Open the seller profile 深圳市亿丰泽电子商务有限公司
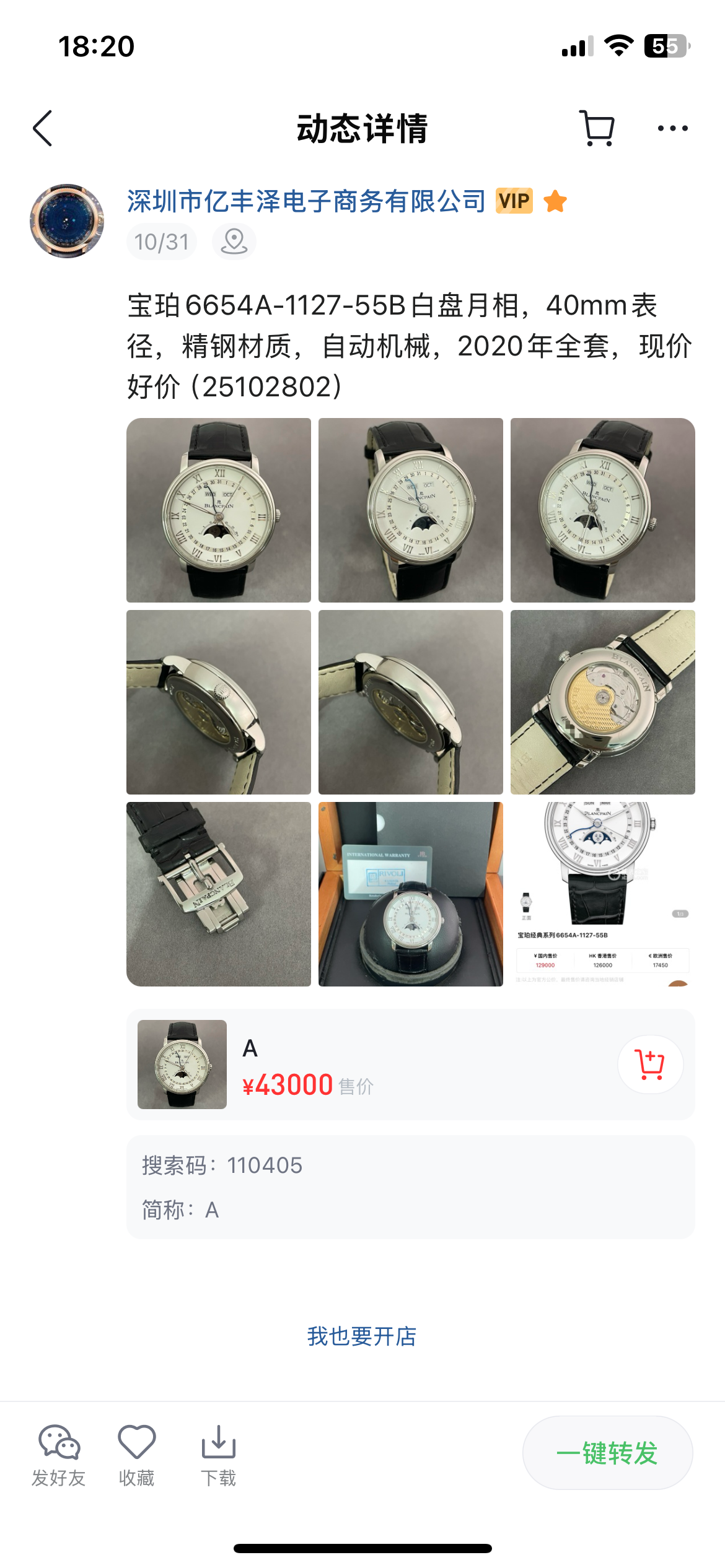Screen dimensions: 725x1568 306,201
